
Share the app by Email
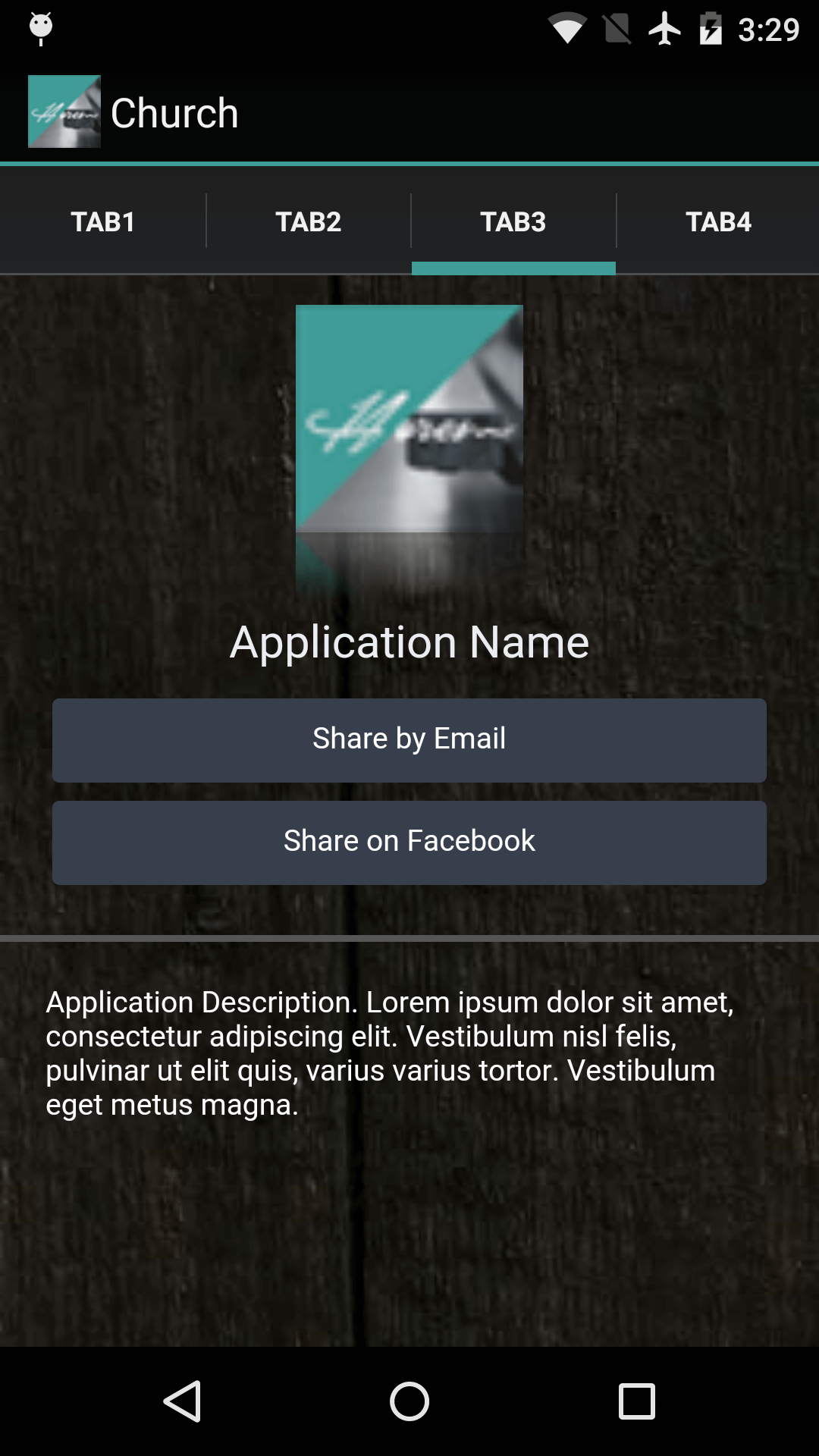tap(409, 740)
